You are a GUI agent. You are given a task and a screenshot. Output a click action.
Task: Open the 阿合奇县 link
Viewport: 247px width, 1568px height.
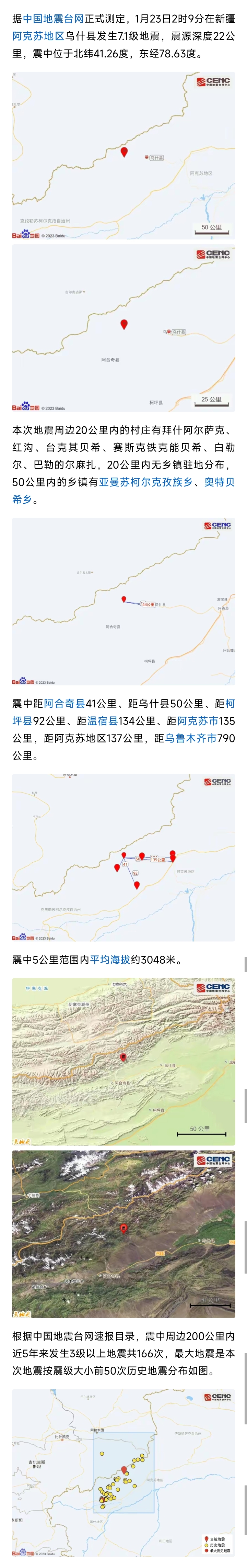[64, 704]
